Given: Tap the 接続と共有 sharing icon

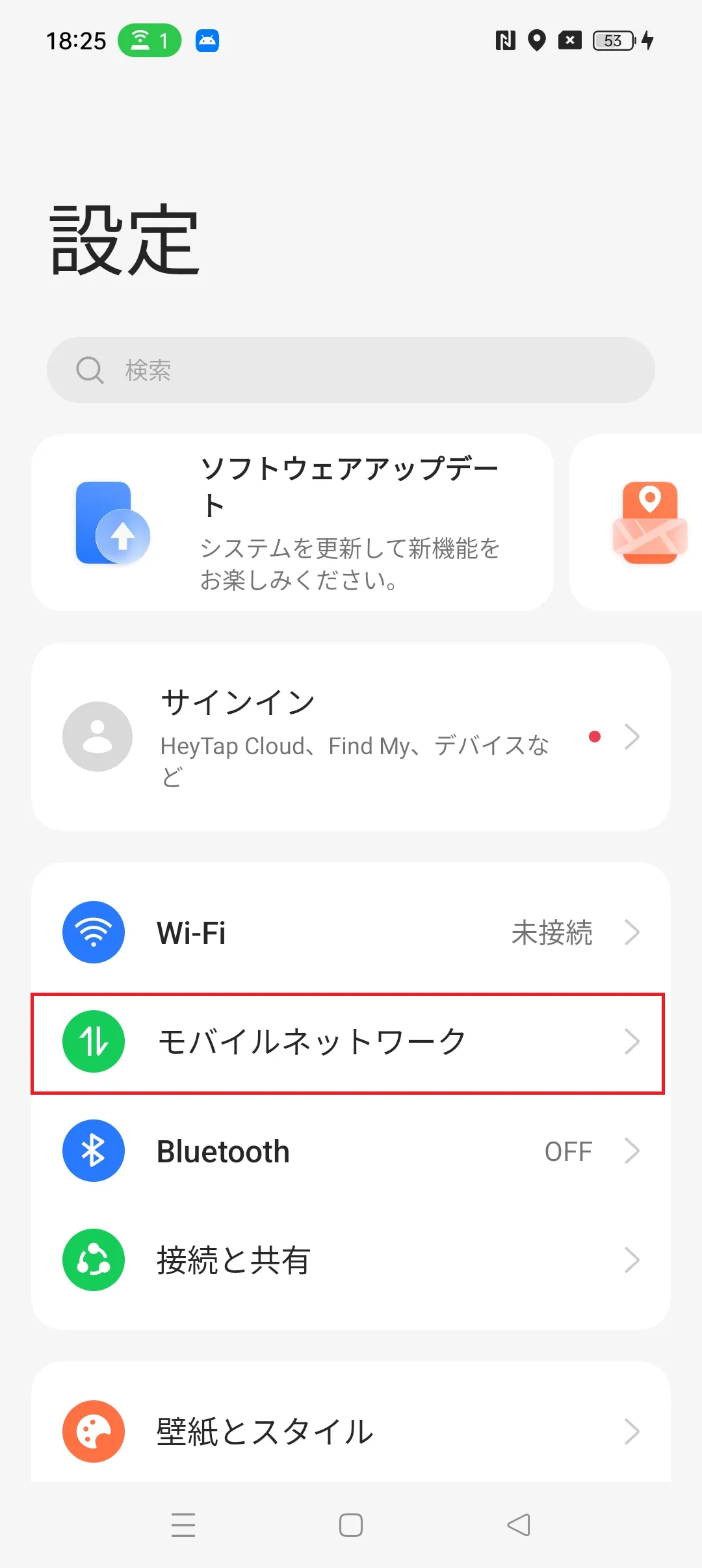Looking at the screenshot, I should 93,1259.
